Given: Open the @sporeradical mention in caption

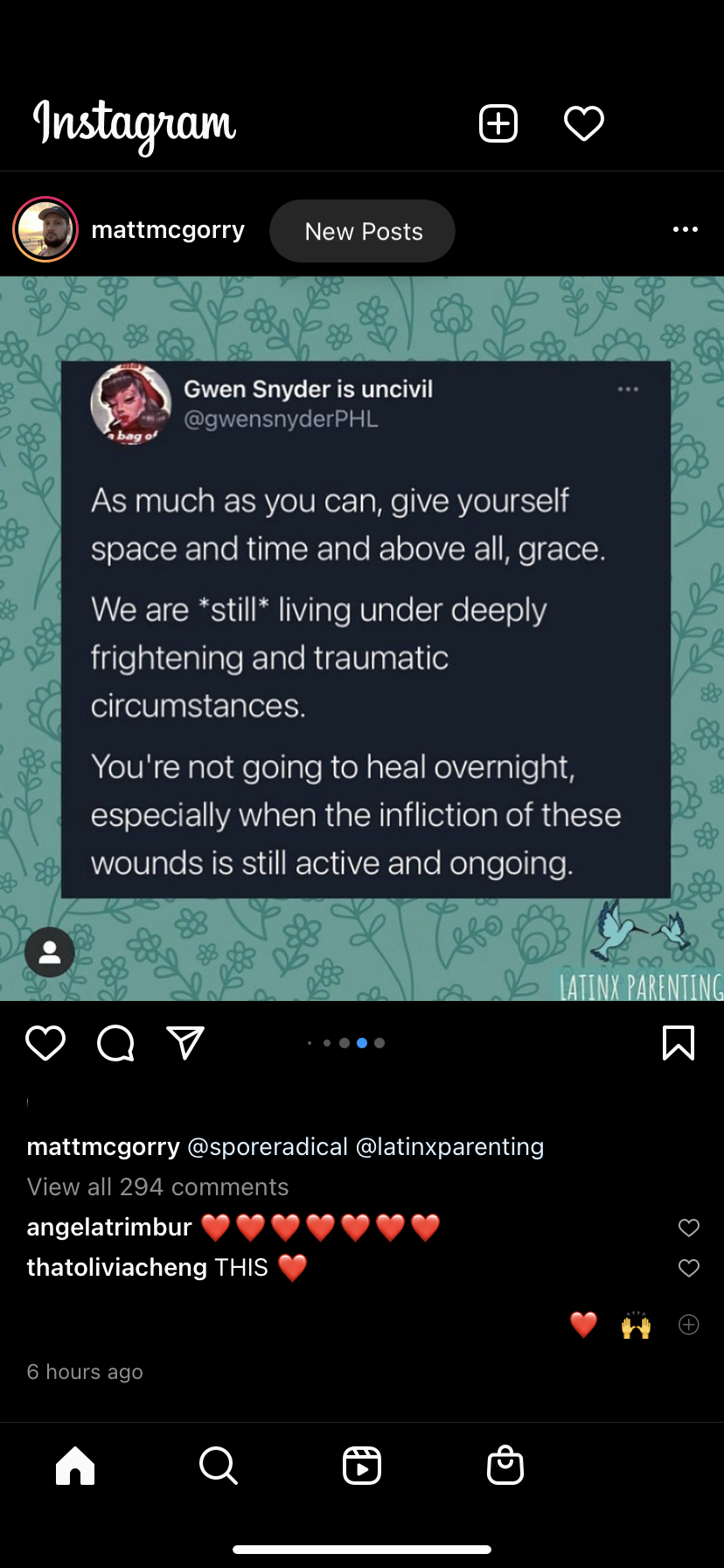Looking at the screenshot, I should pos(268,1146).
